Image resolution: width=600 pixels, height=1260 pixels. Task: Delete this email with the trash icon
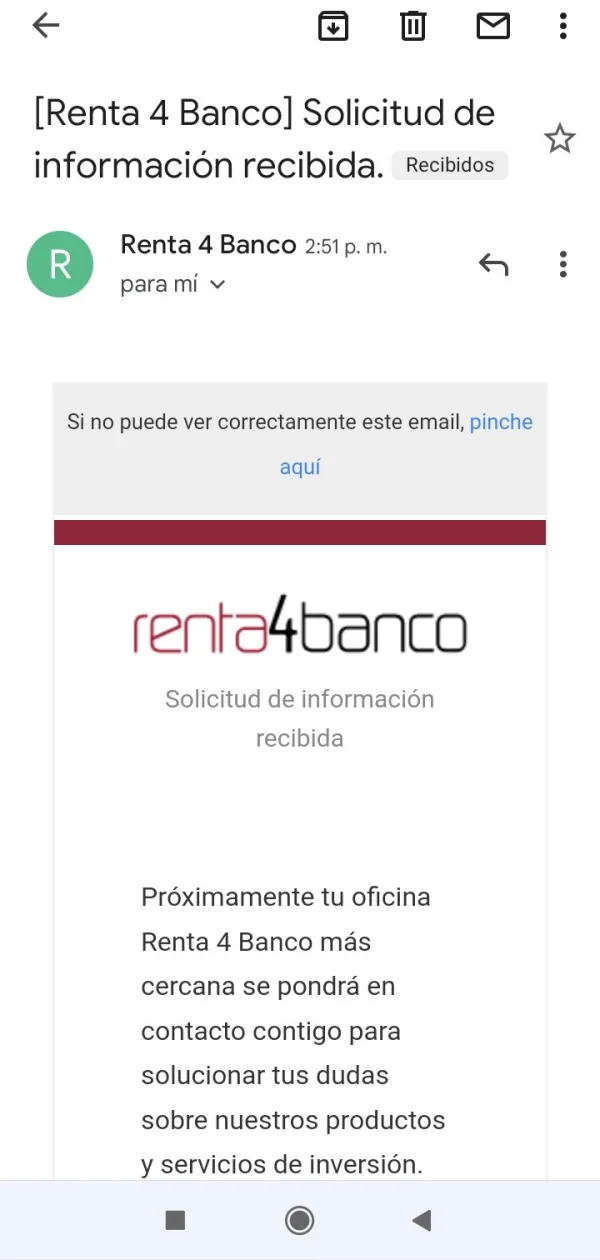pos(413,26)
